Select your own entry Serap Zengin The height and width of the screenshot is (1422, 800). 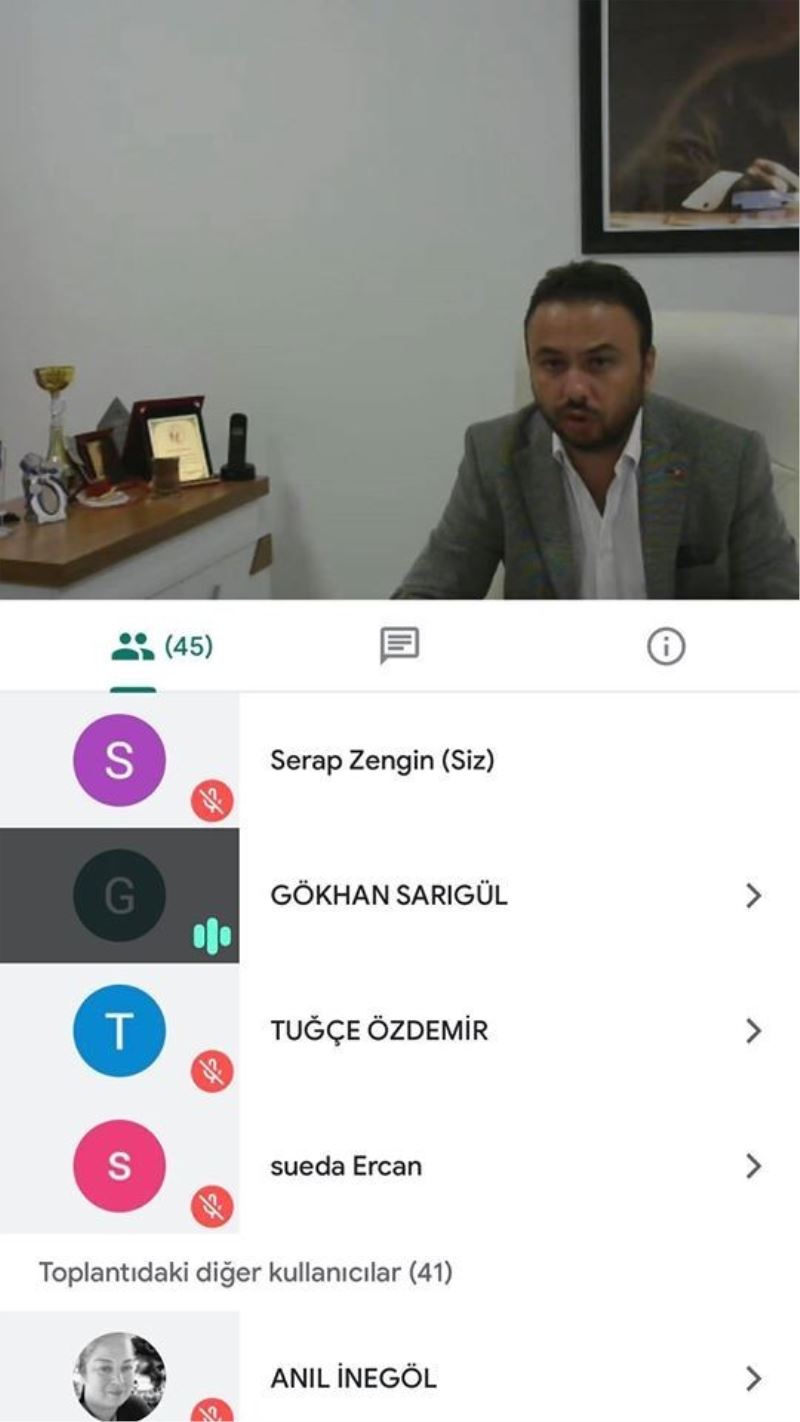pos(382,761)
